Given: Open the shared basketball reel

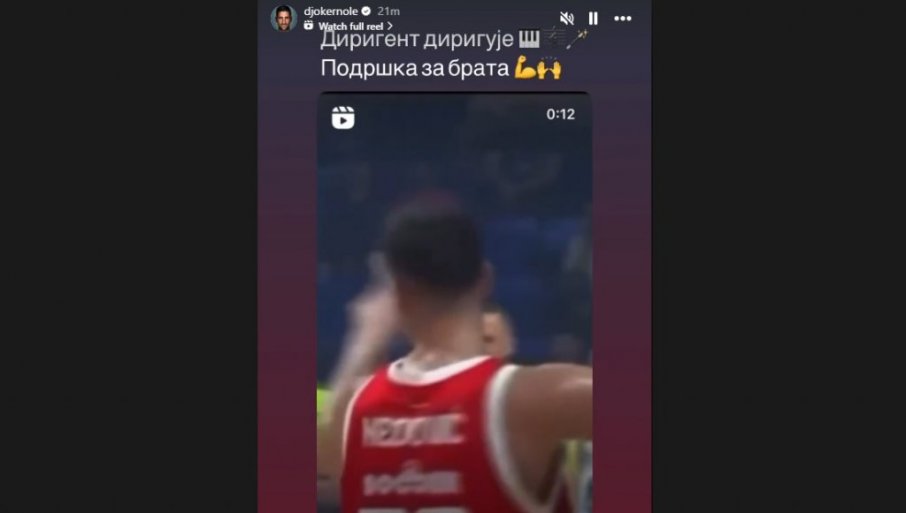Looking at the screenshot, I should point(454,300).
